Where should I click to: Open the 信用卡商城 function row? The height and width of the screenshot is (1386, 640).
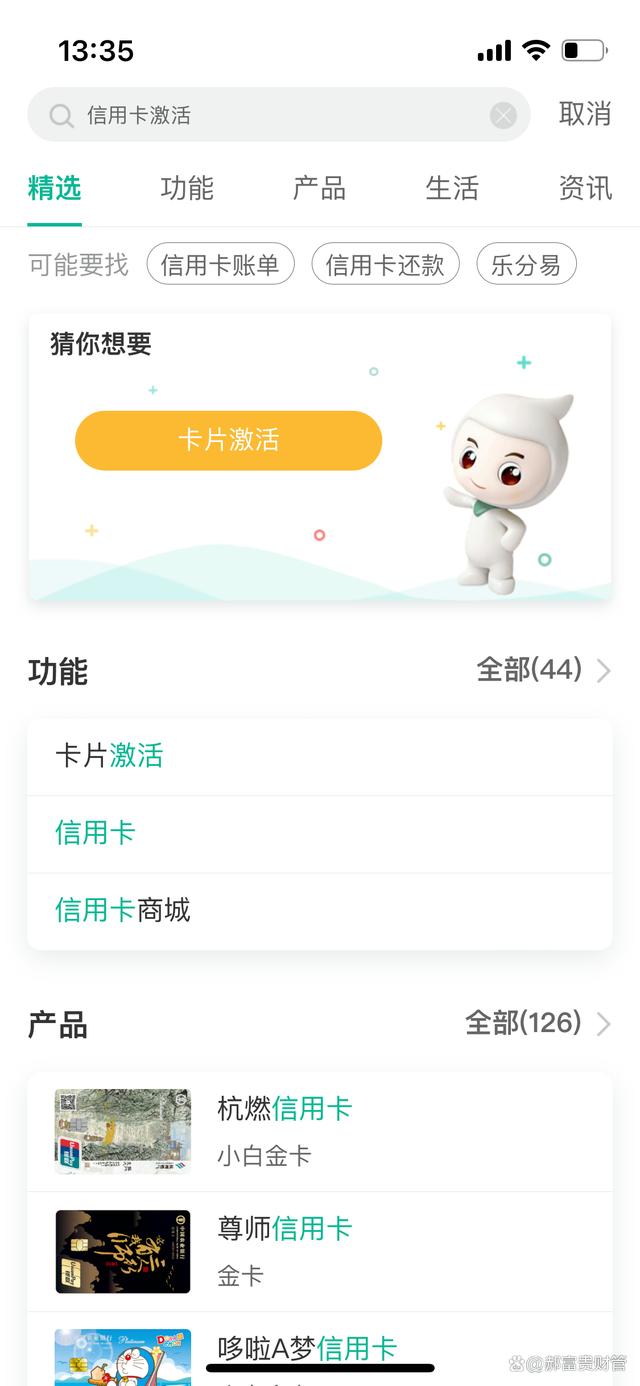319,910
